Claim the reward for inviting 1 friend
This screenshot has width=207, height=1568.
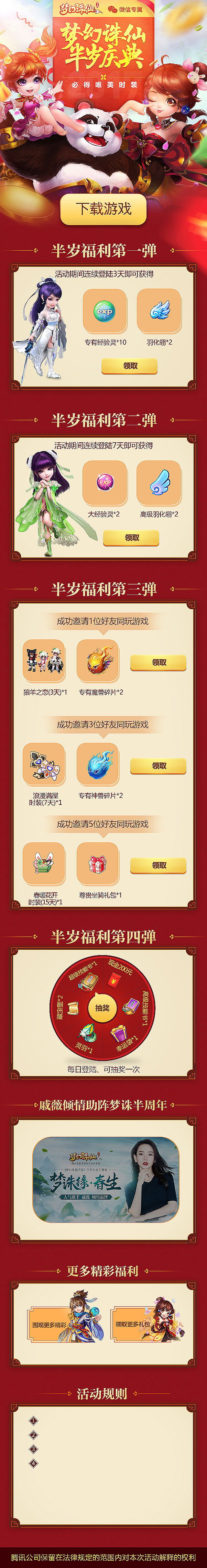158,662
